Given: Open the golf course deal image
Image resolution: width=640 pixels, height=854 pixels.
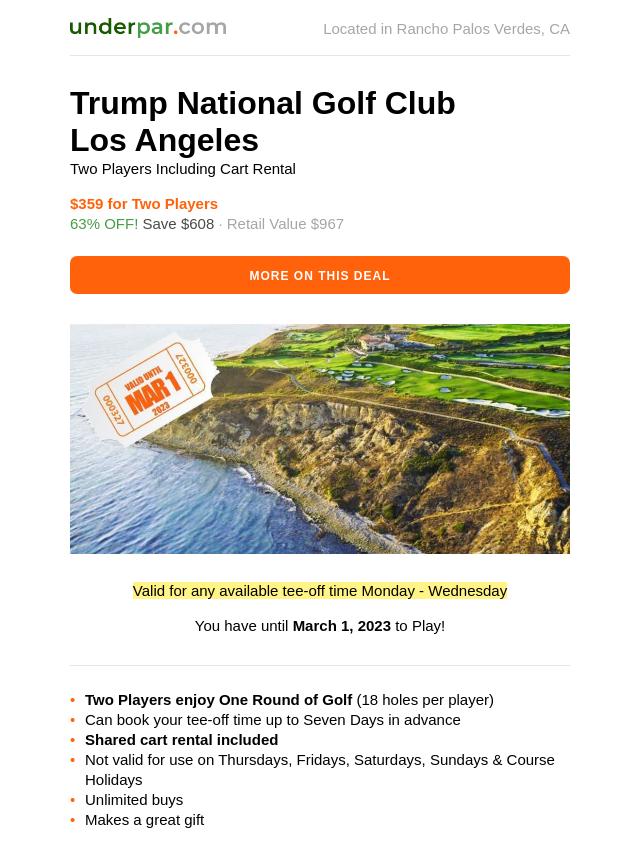Looking at the screenshot, I should pos(320,438).
